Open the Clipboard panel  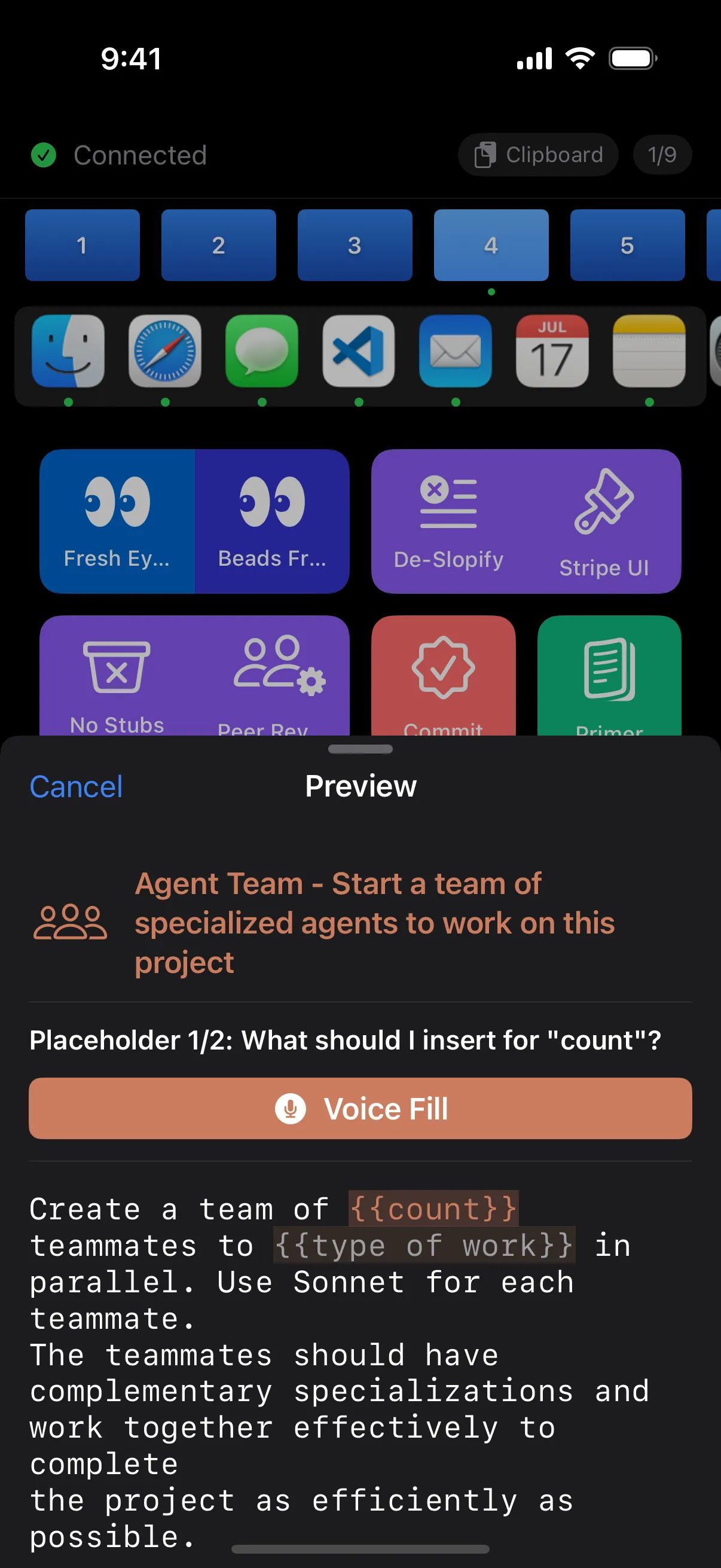(538, 155)
